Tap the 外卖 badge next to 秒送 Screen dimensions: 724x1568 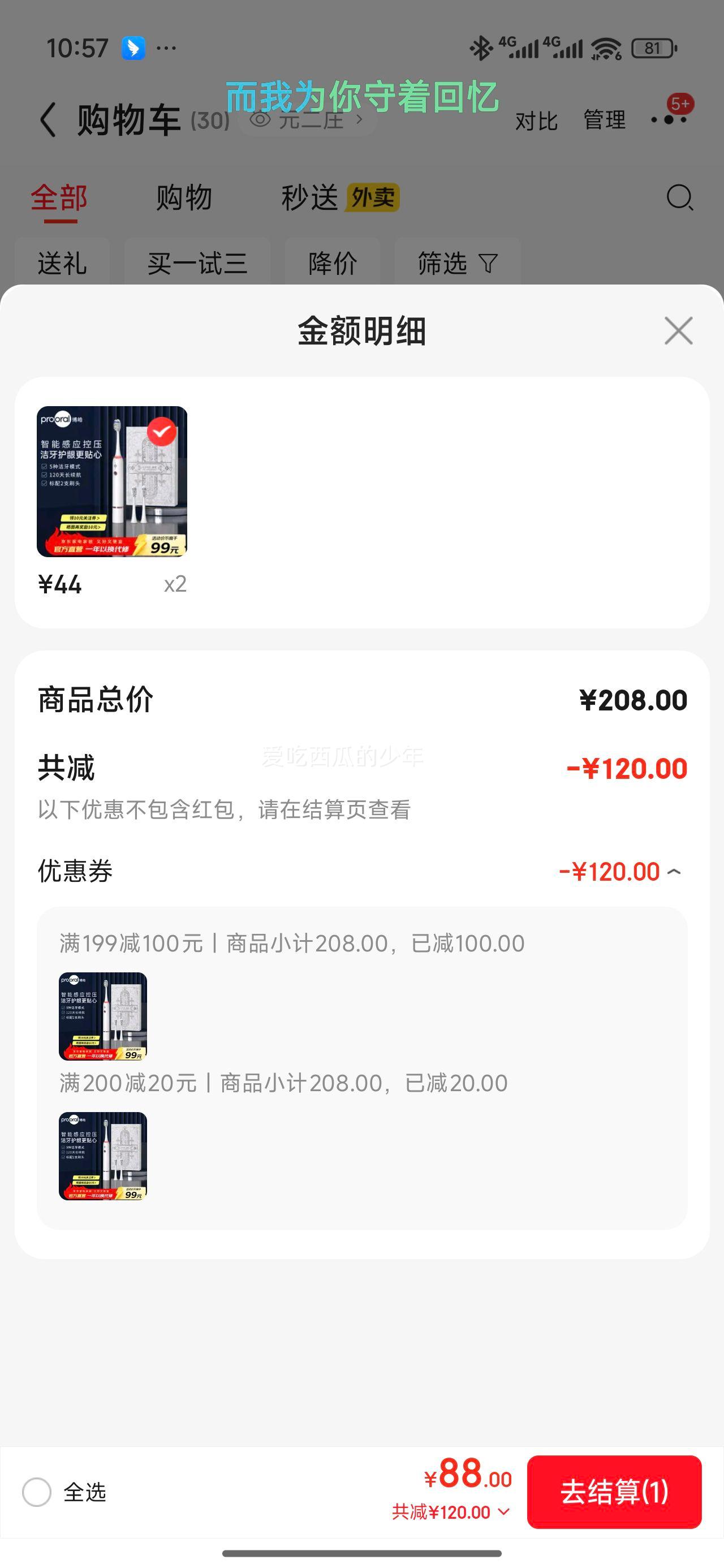tap(373, 198)
